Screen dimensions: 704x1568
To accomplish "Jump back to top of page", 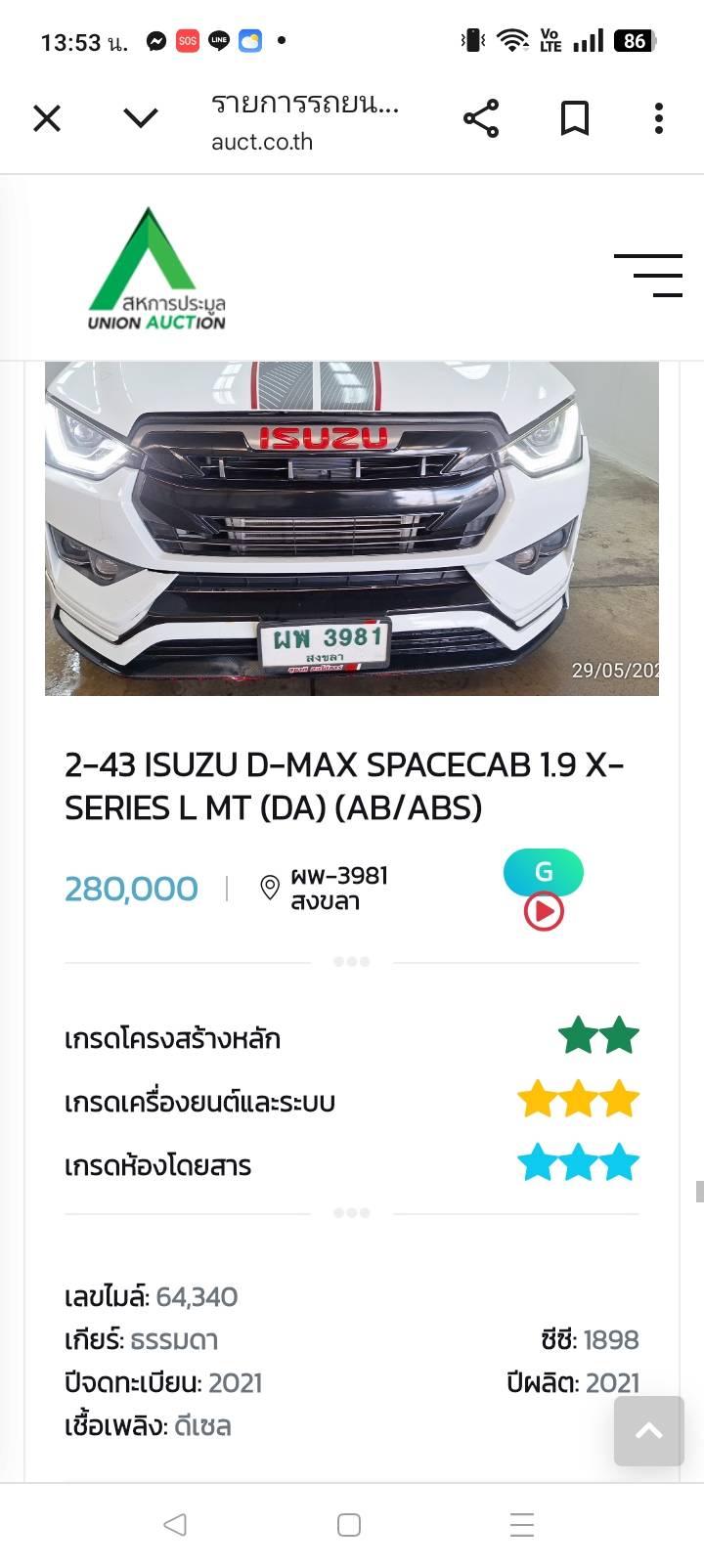I will point(648,1431).
